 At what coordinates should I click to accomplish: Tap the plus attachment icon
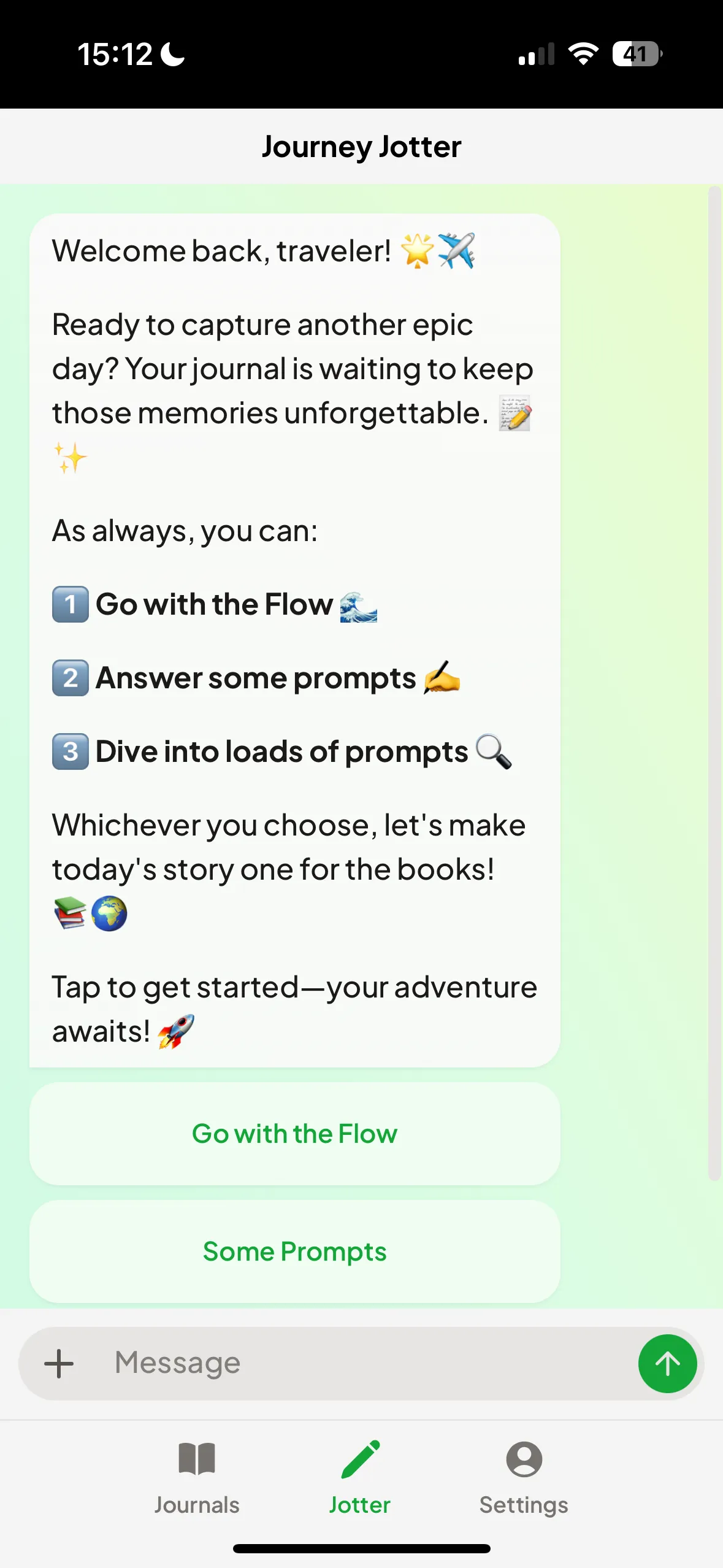pos(59,1364)
